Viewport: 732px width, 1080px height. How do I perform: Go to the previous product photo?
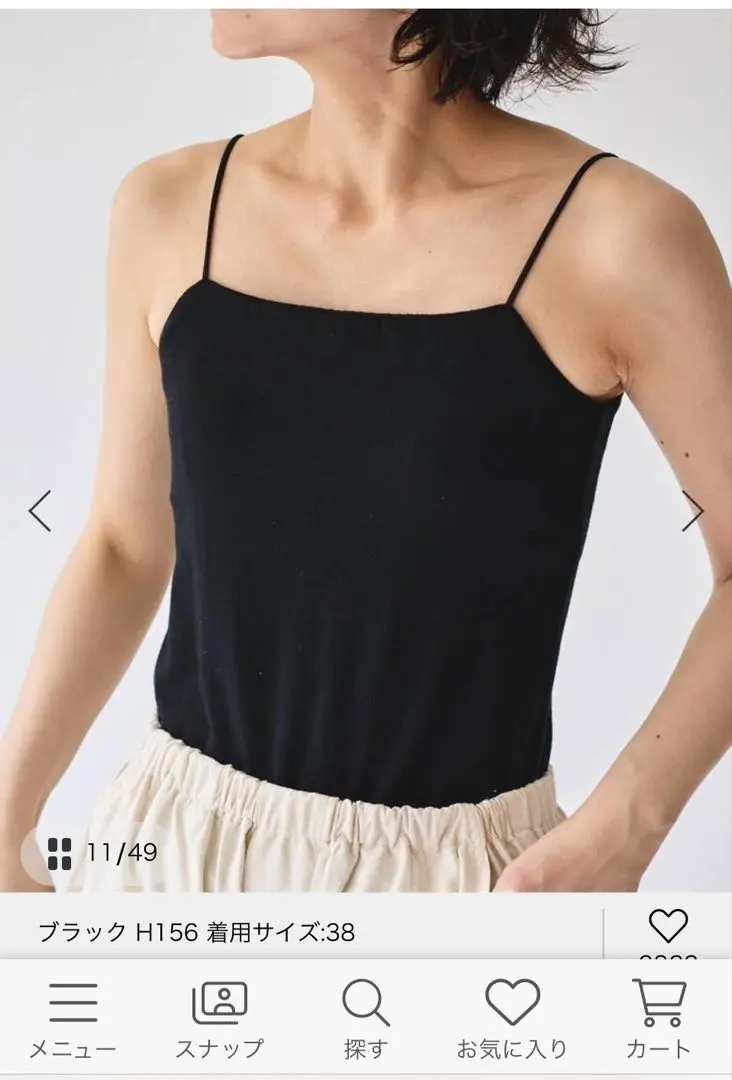coord(40,511)
